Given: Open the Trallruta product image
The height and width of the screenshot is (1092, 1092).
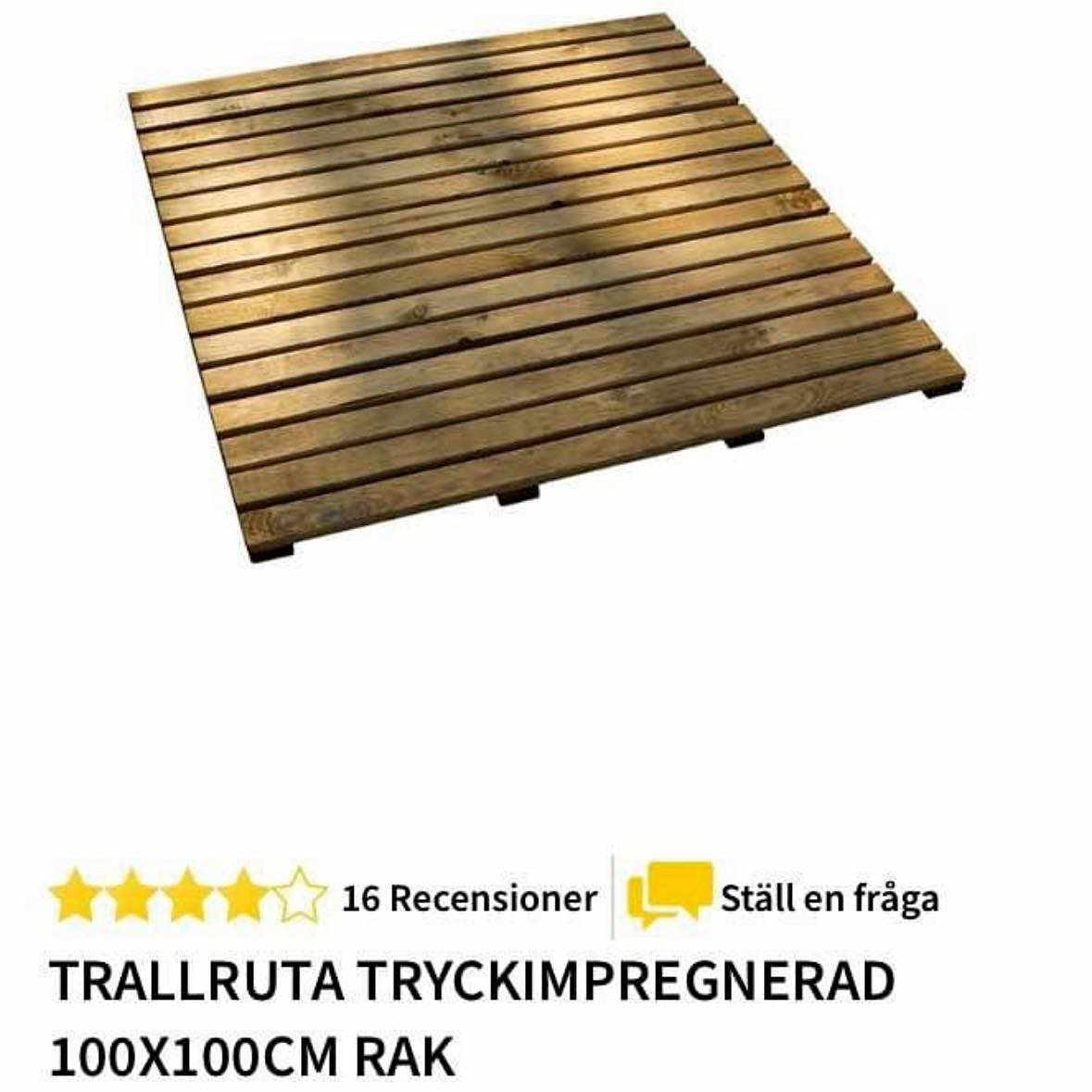Looking at the screenshot, I should coord(546,287).
